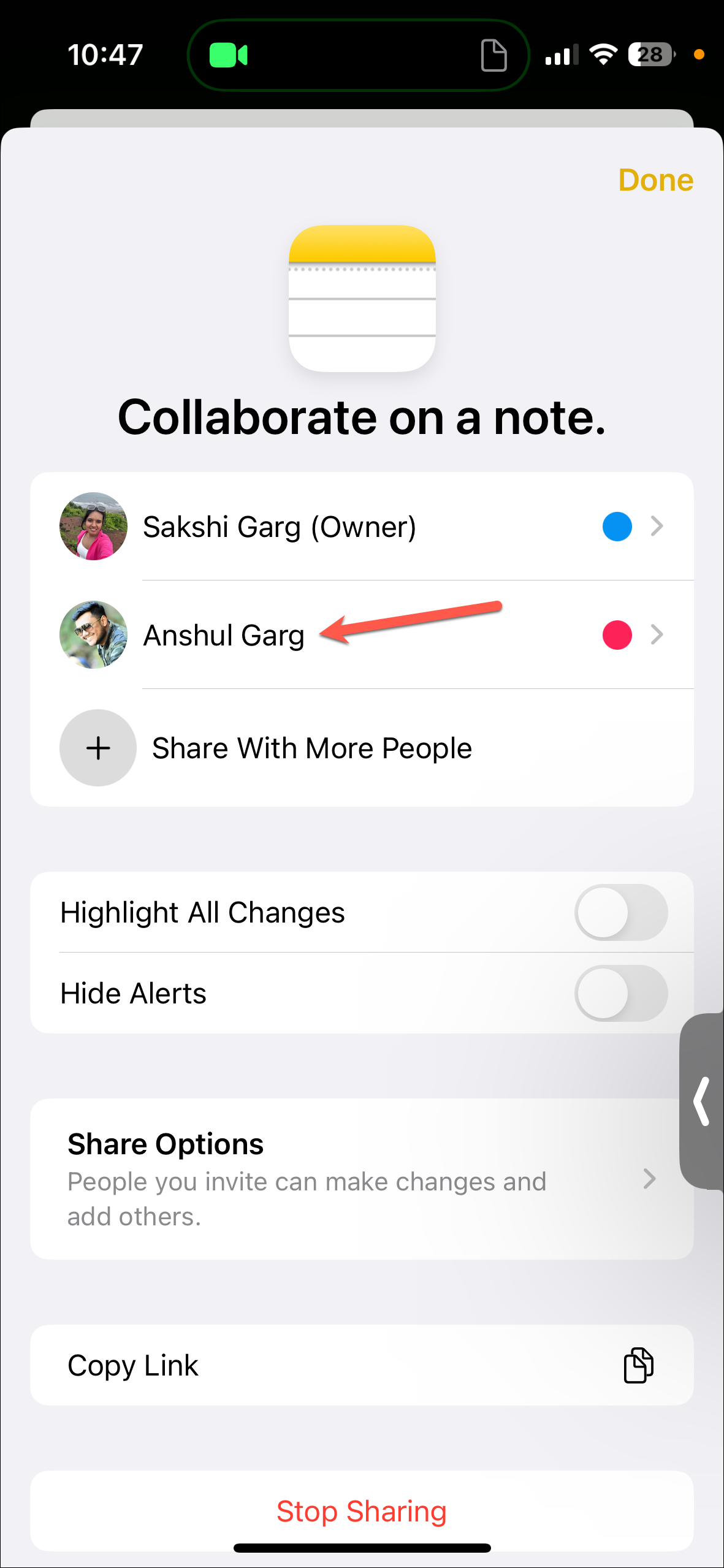This screenshot has height=1568, width=724.
Task: Copy the note's link
Action: click(362, 1366)
